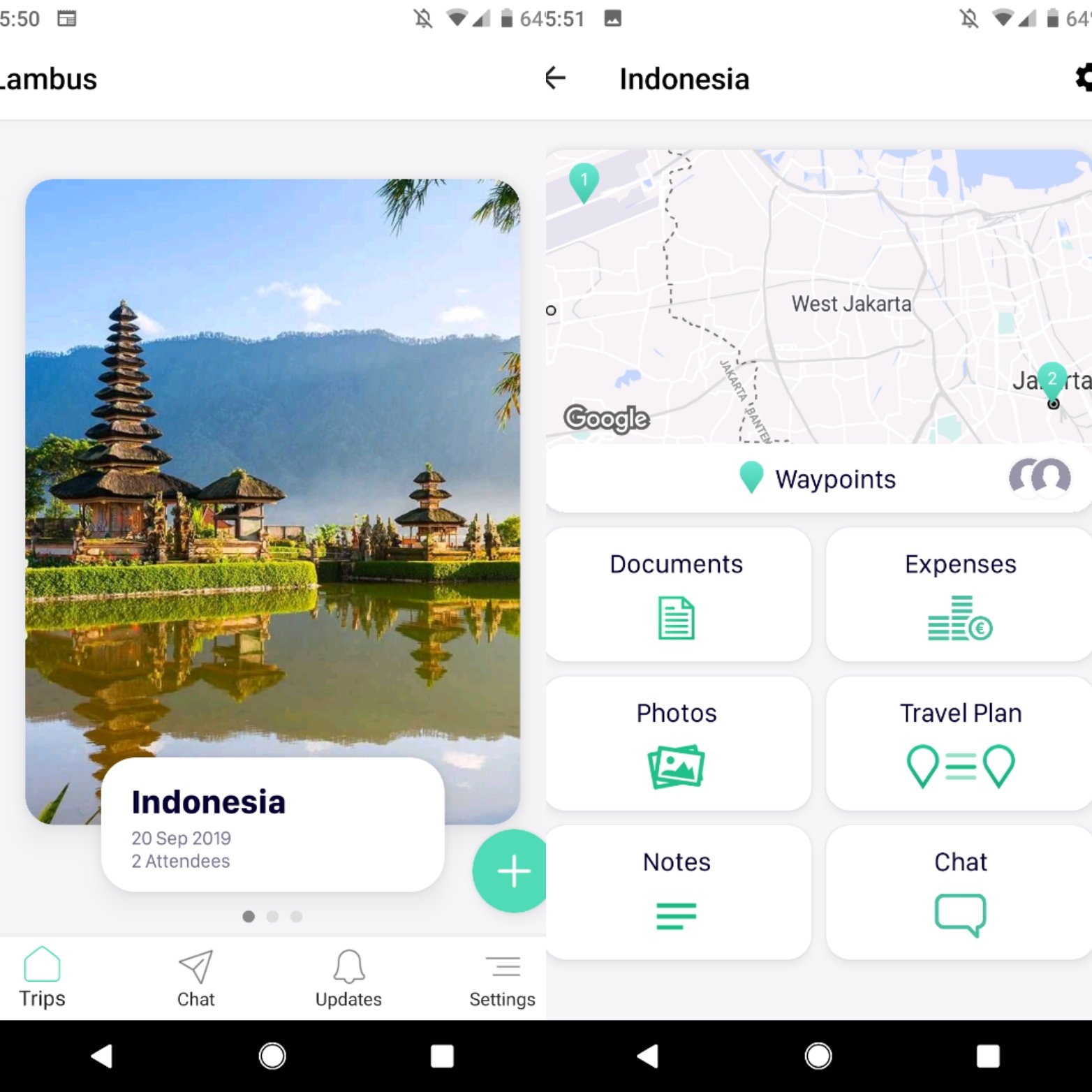Open the Documents tile
1092x1092 pixels.
(x=677, y=595)
